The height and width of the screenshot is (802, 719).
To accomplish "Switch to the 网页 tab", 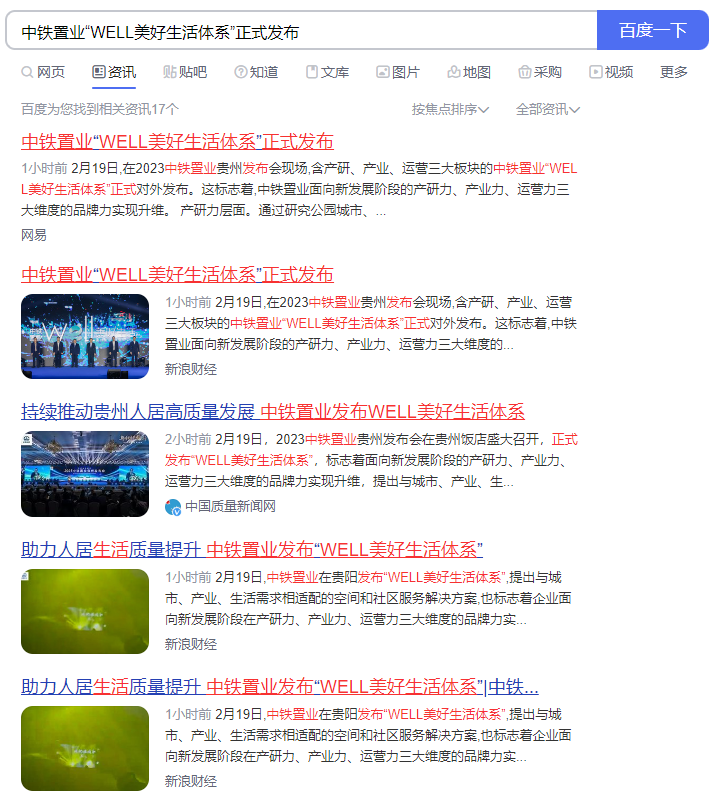I will coord(43,72).
